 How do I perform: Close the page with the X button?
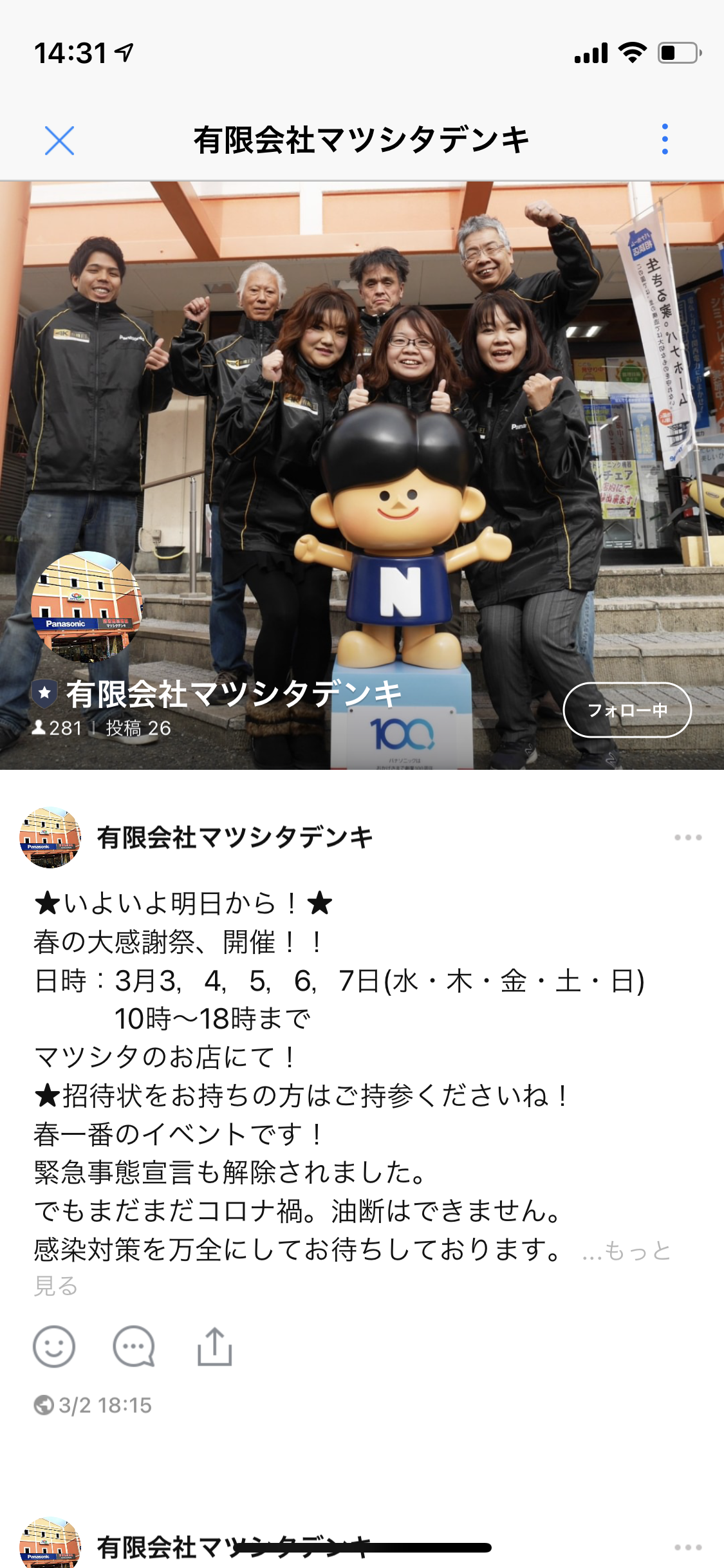click(x=59, y=140)
